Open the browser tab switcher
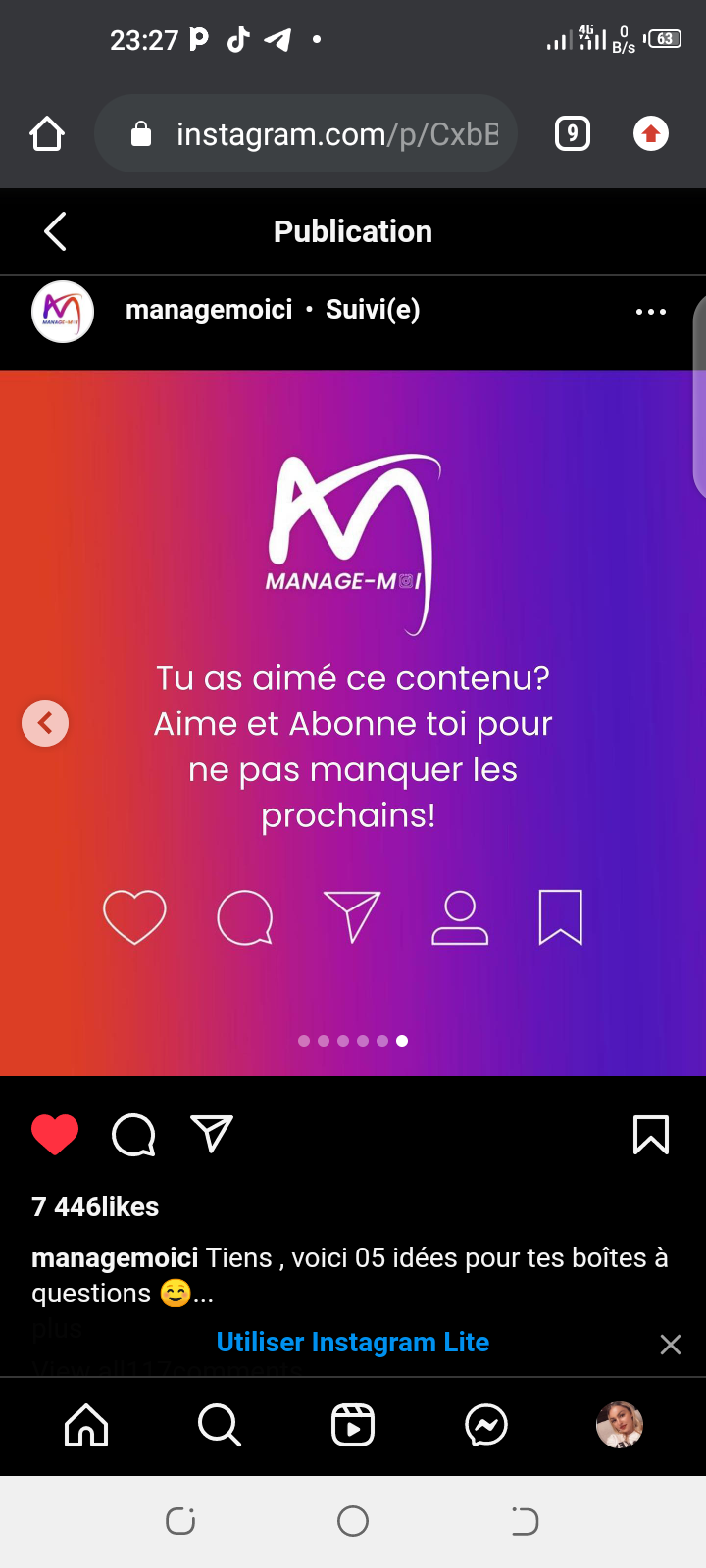The height and width of the screenshot is (1568, 706). click(573, 133)
